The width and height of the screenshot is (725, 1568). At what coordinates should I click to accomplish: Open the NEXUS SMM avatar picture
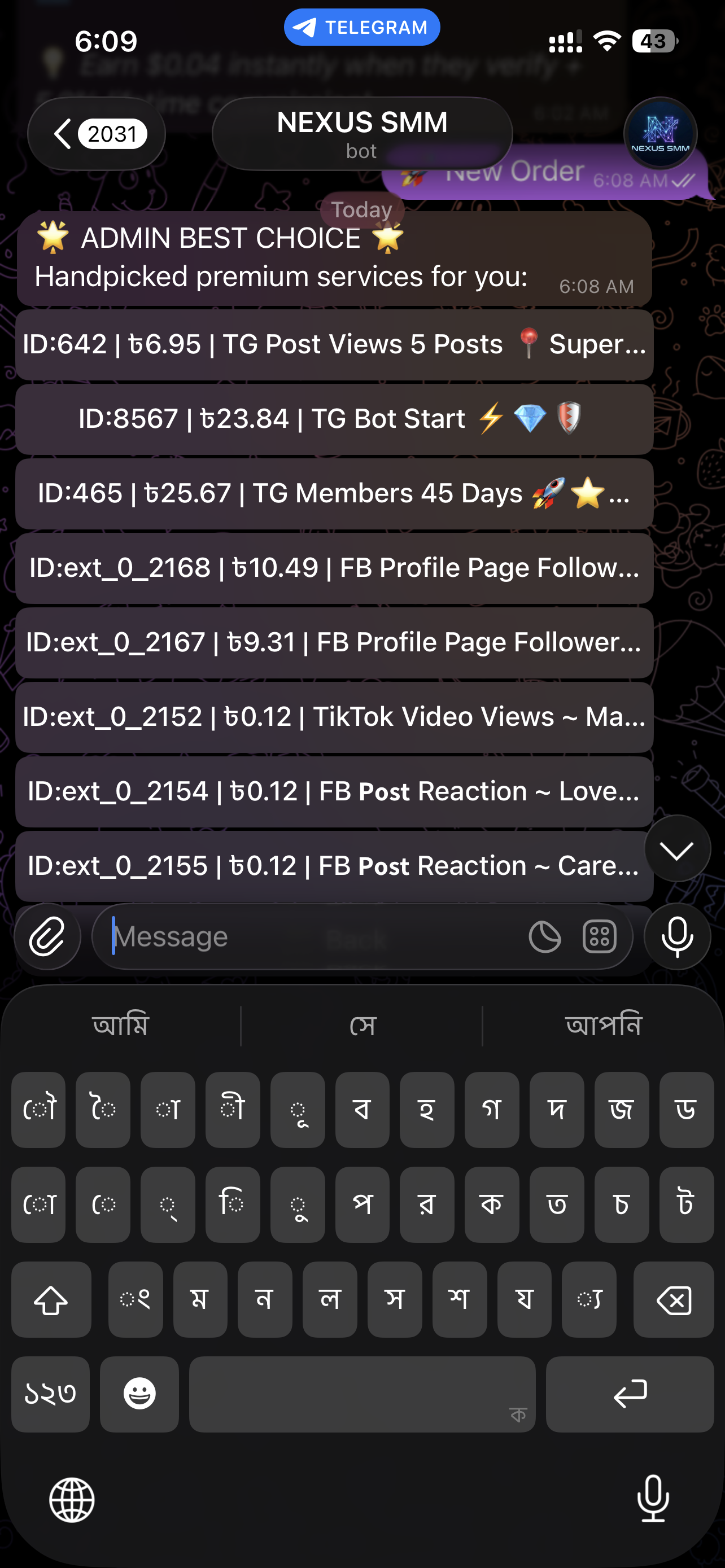tap(660, 134)
